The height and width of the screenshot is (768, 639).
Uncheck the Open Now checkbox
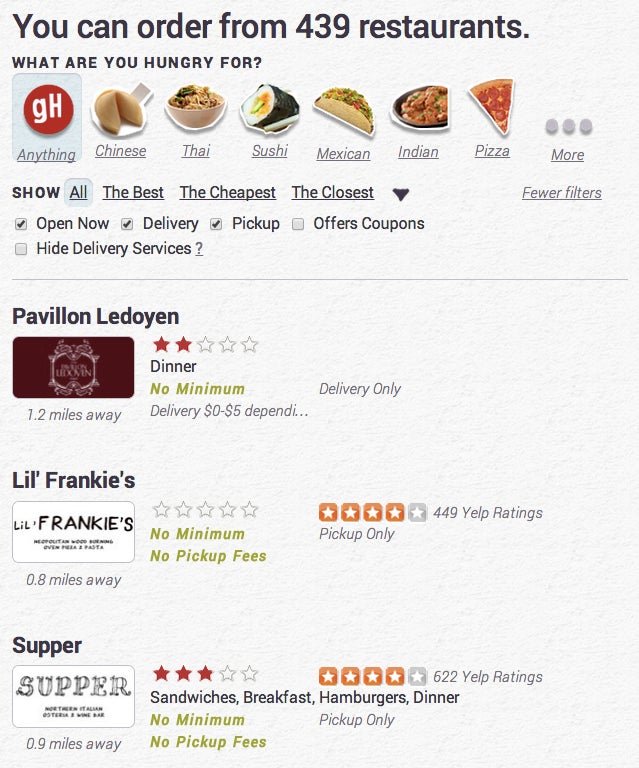tap(21, 224)
